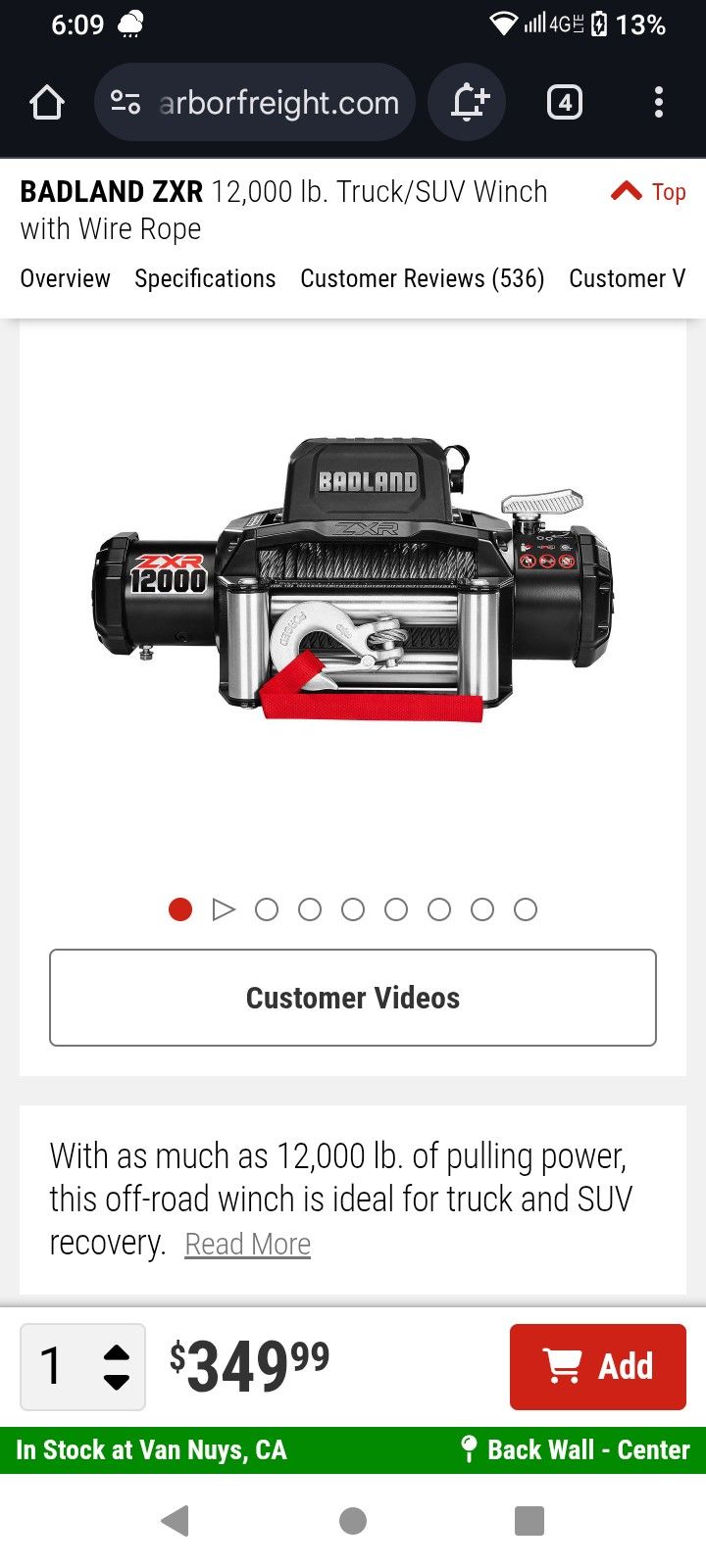Image resolution: width=706 pixels, height=1568 pixels.
Task: Go back using system navigation
Action: pos(175,1521)
